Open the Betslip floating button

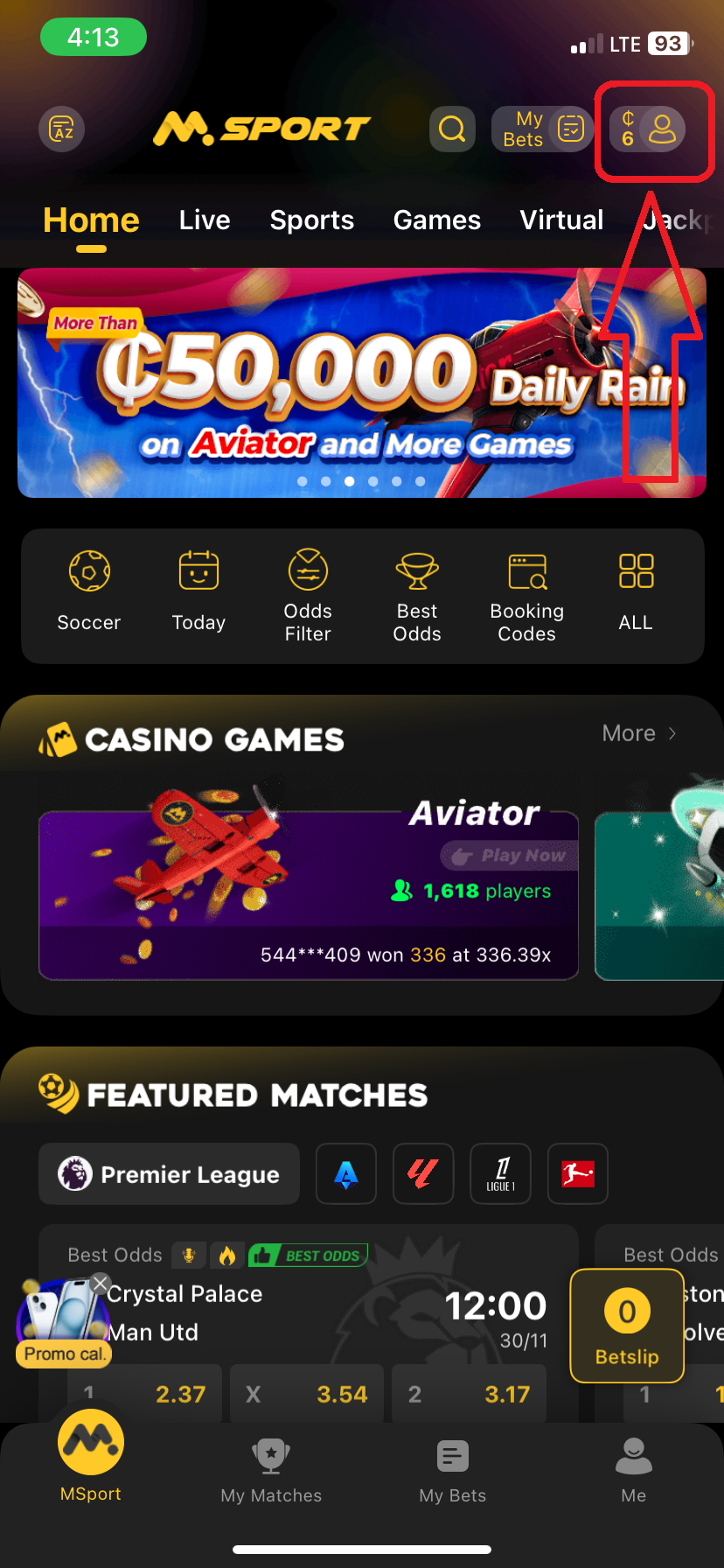[x=627, y=1326]
